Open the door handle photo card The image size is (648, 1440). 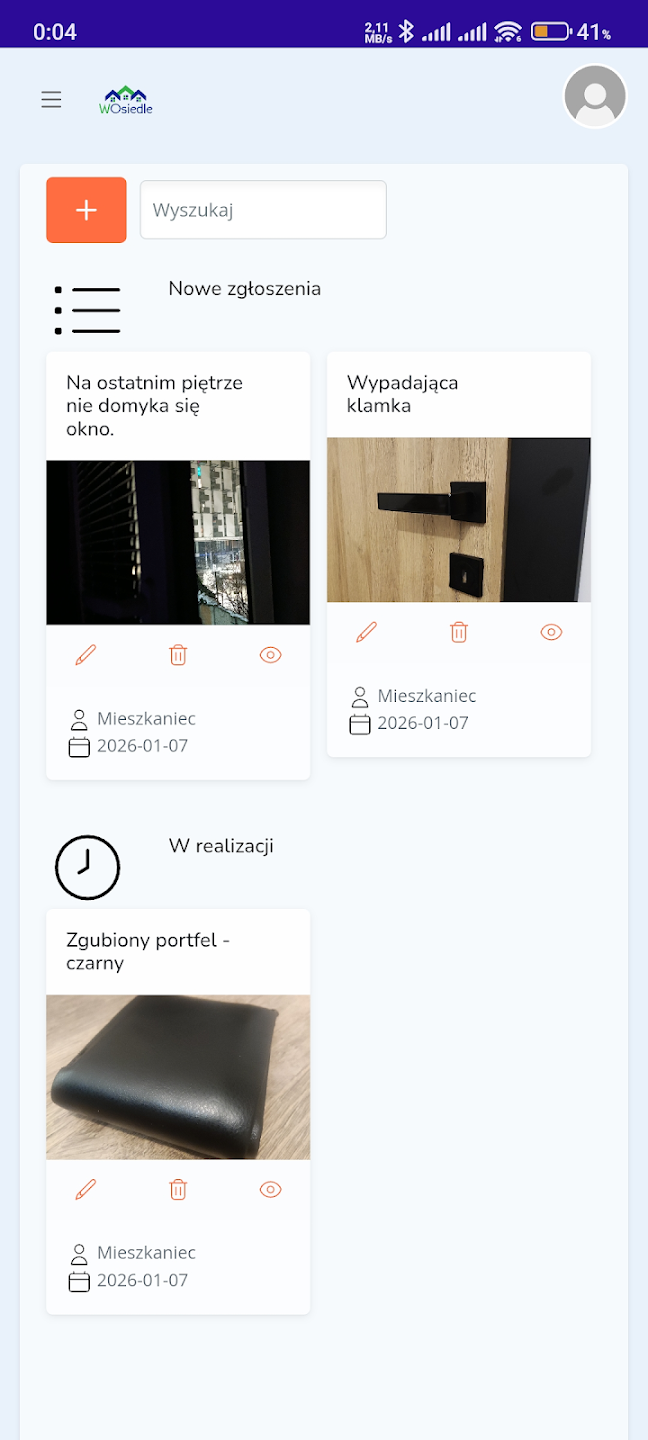pos(458,520)
